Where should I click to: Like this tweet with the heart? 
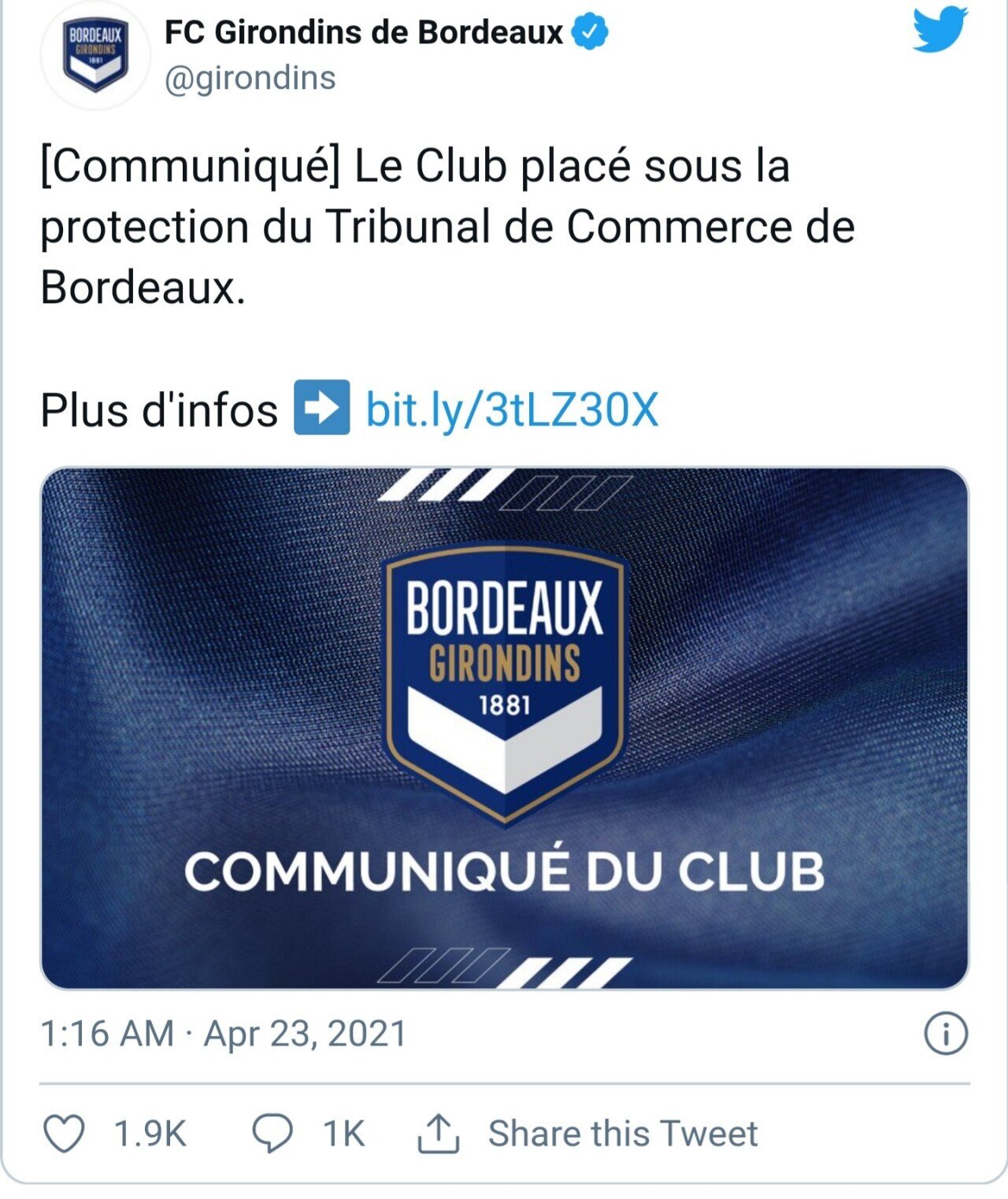tap(63, 1134)
